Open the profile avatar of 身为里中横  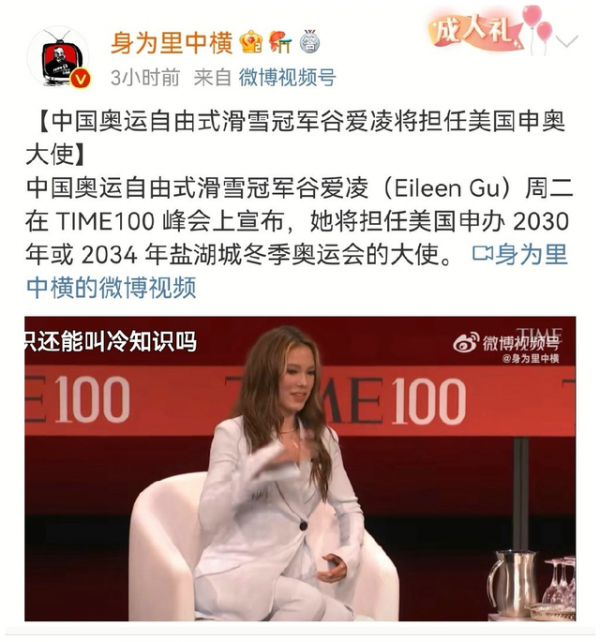tap(58, 57)
